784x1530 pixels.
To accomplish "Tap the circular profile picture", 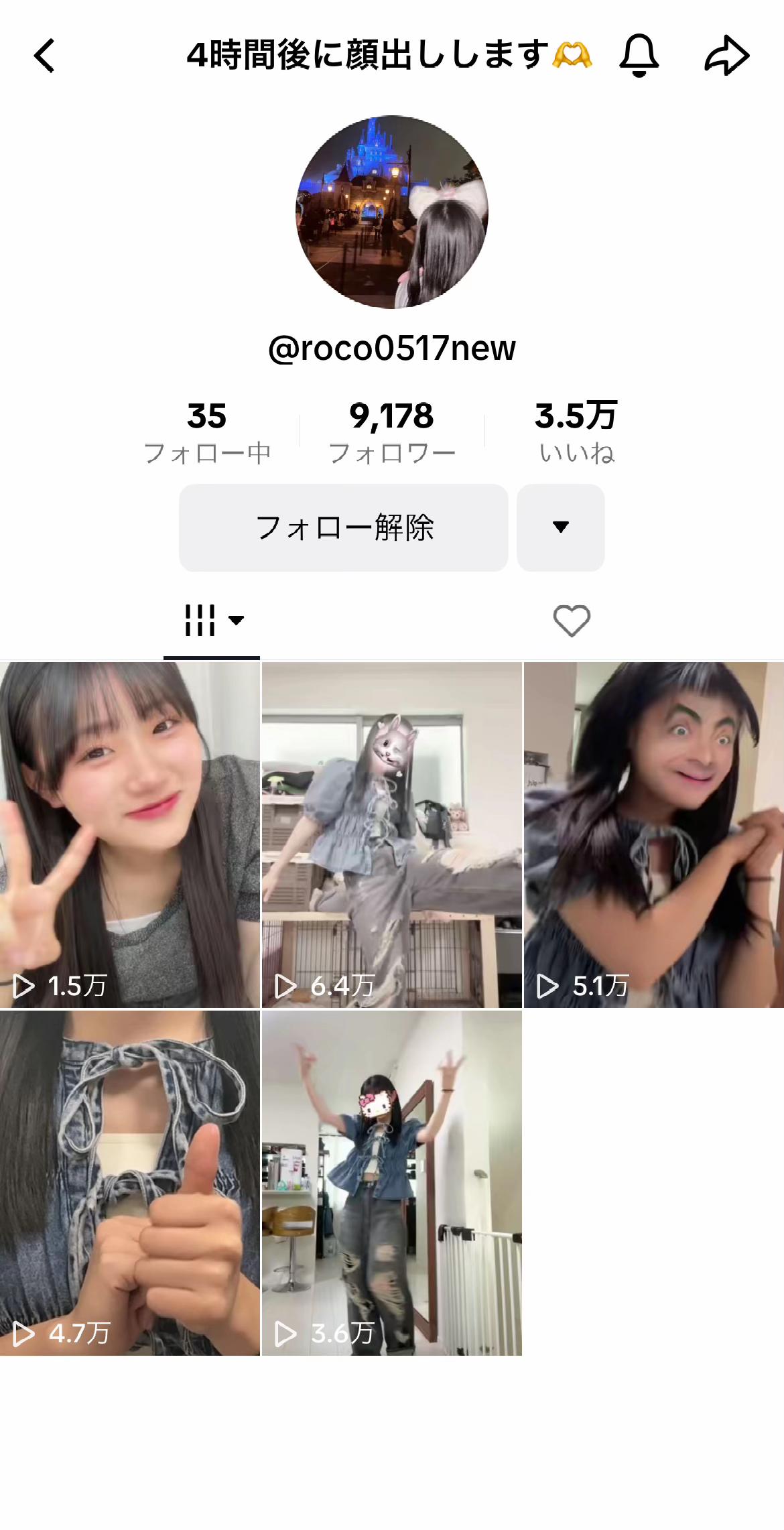I will click(x=392, y=212).
